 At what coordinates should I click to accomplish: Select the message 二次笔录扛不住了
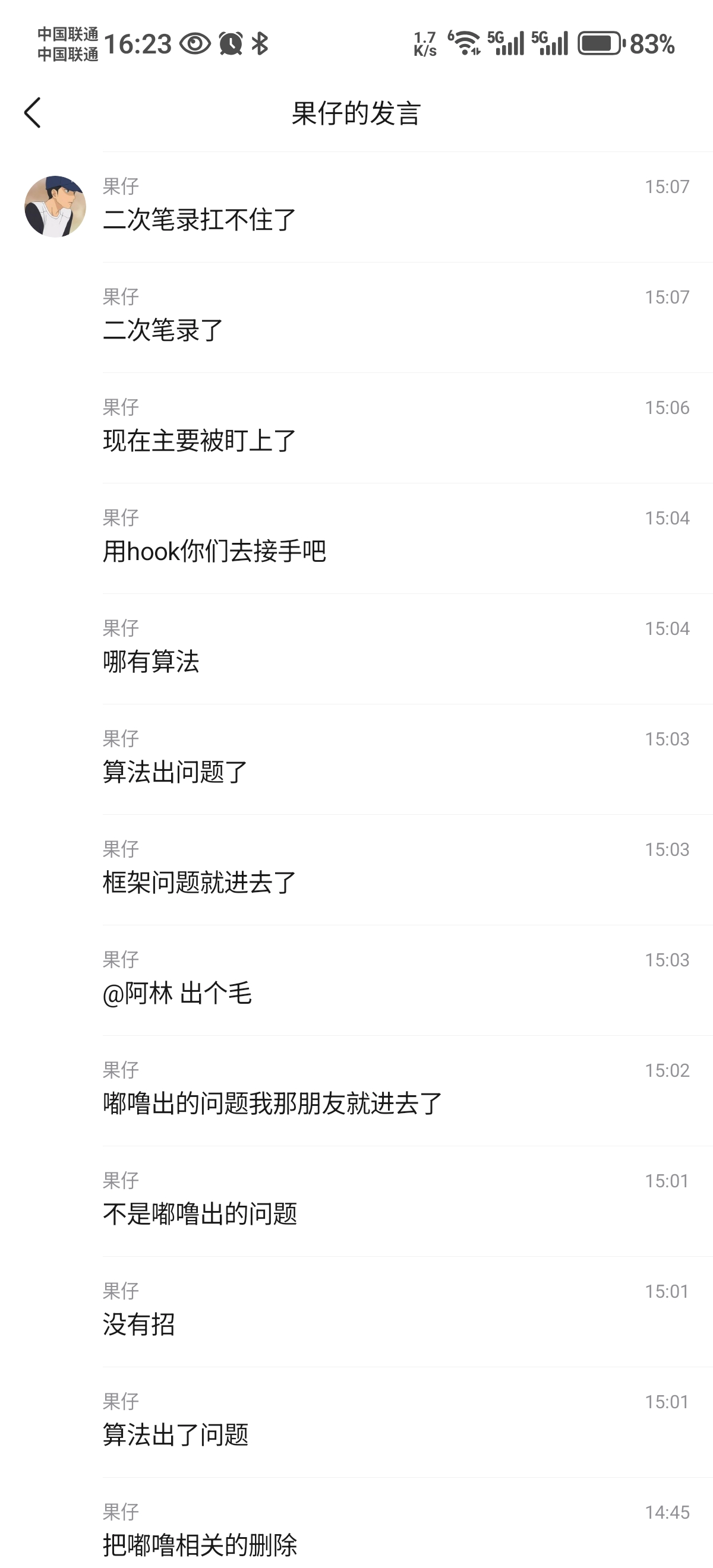[201, 219]
